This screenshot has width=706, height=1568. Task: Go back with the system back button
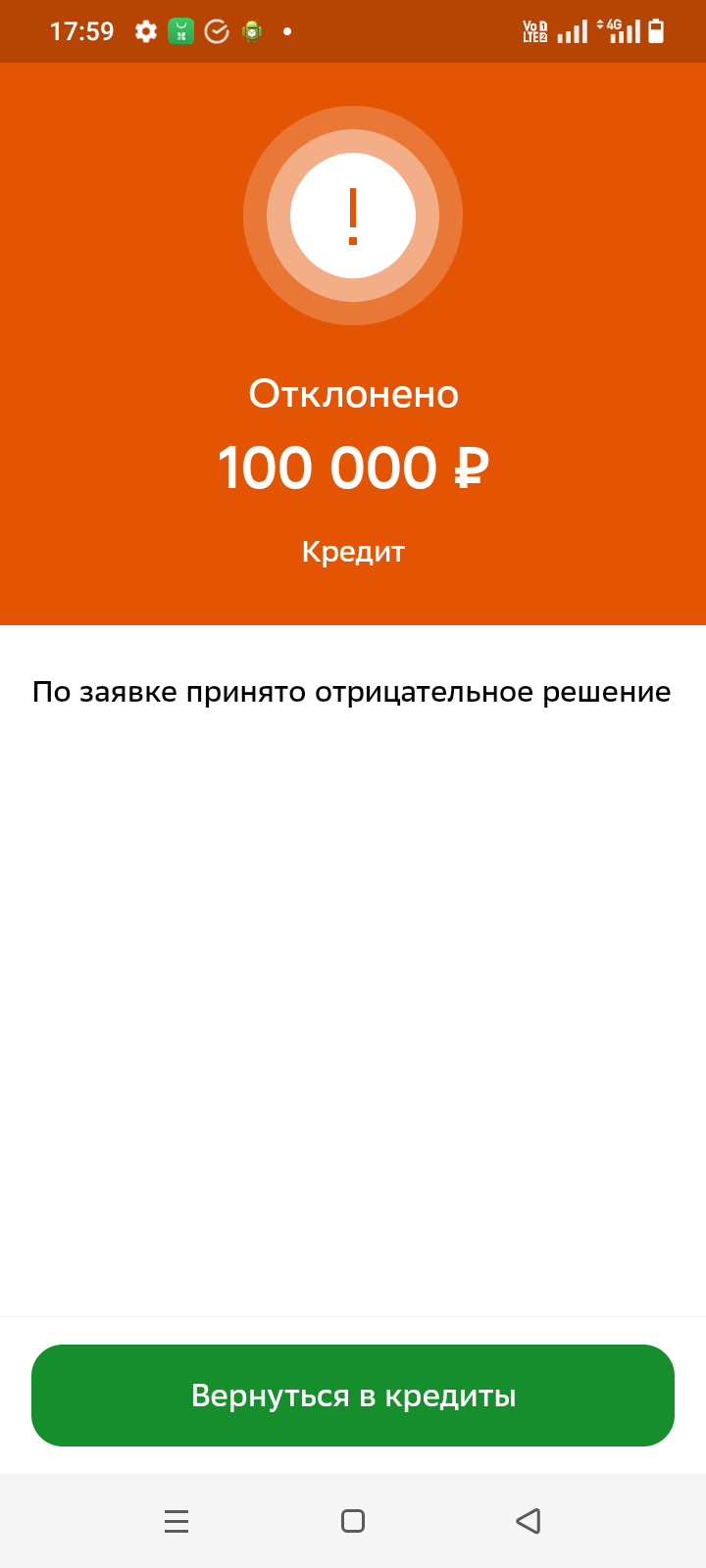pyautogui.click(x=529, y=1521)
